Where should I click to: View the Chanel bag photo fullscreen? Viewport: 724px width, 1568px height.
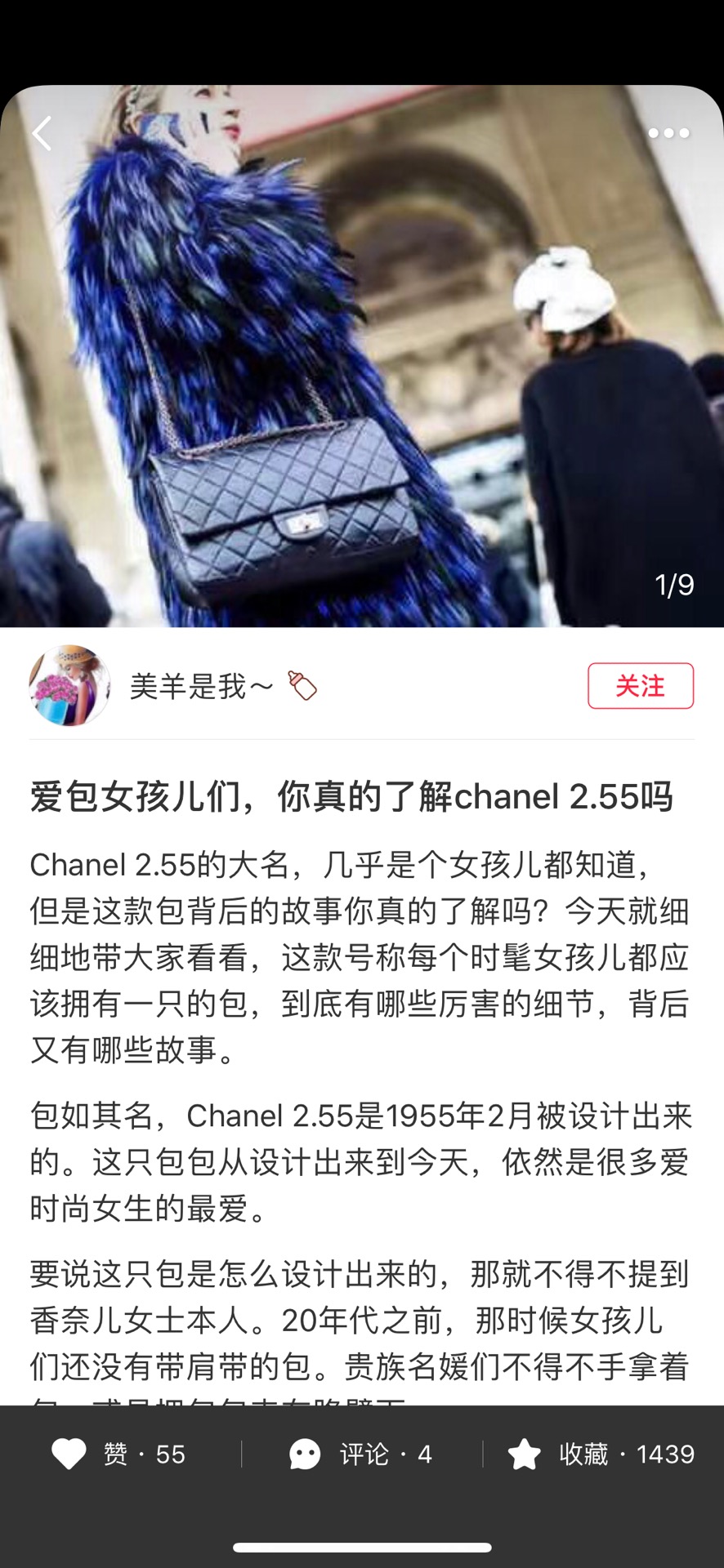pos(361,367)
